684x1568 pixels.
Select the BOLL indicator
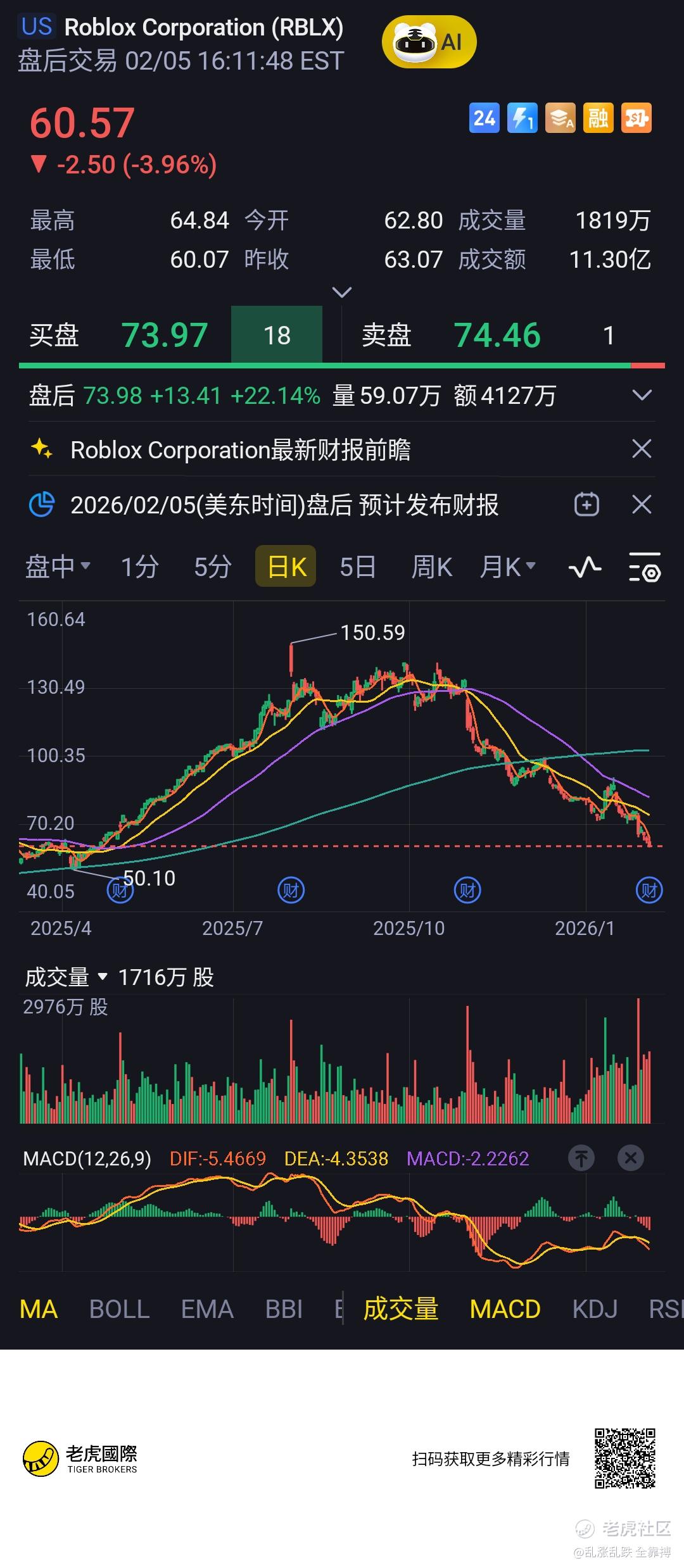click(x=119, y=1309)
